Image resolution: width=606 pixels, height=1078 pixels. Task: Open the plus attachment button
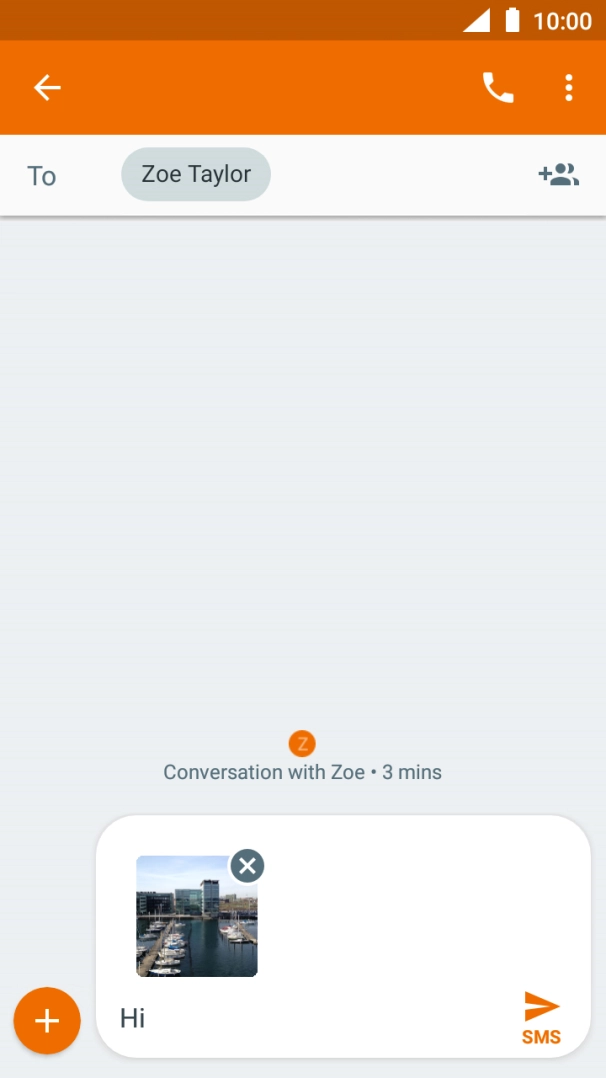click(x=47, y=1021)
